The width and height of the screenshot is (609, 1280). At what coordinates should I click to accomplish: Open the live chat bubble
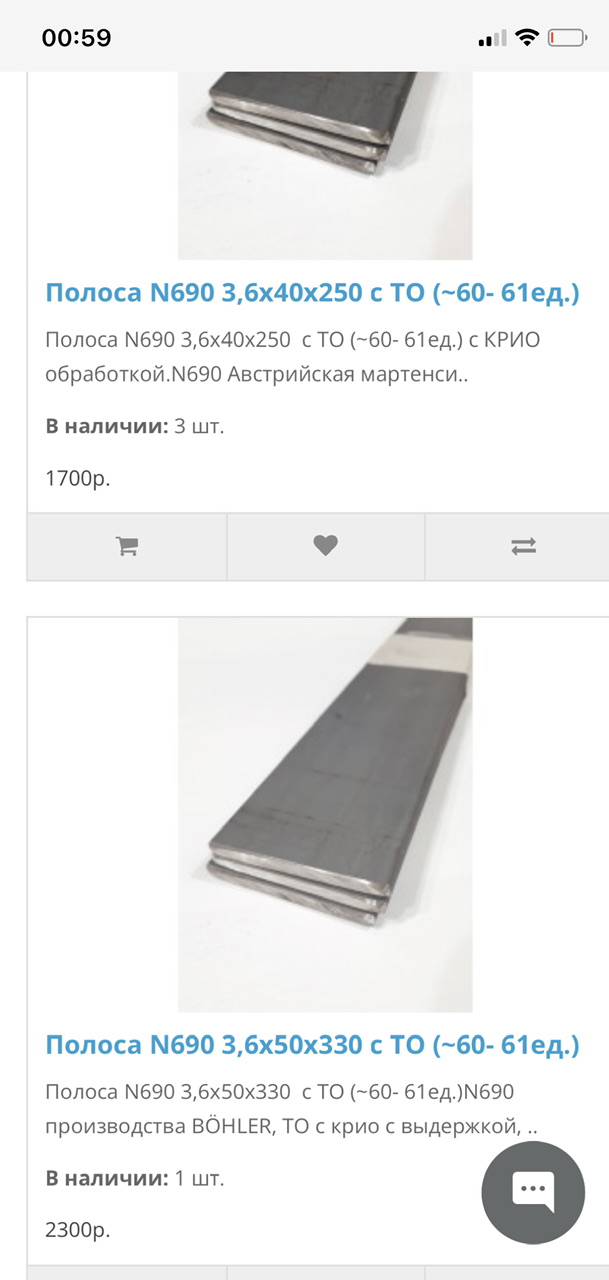[533, 1192]
